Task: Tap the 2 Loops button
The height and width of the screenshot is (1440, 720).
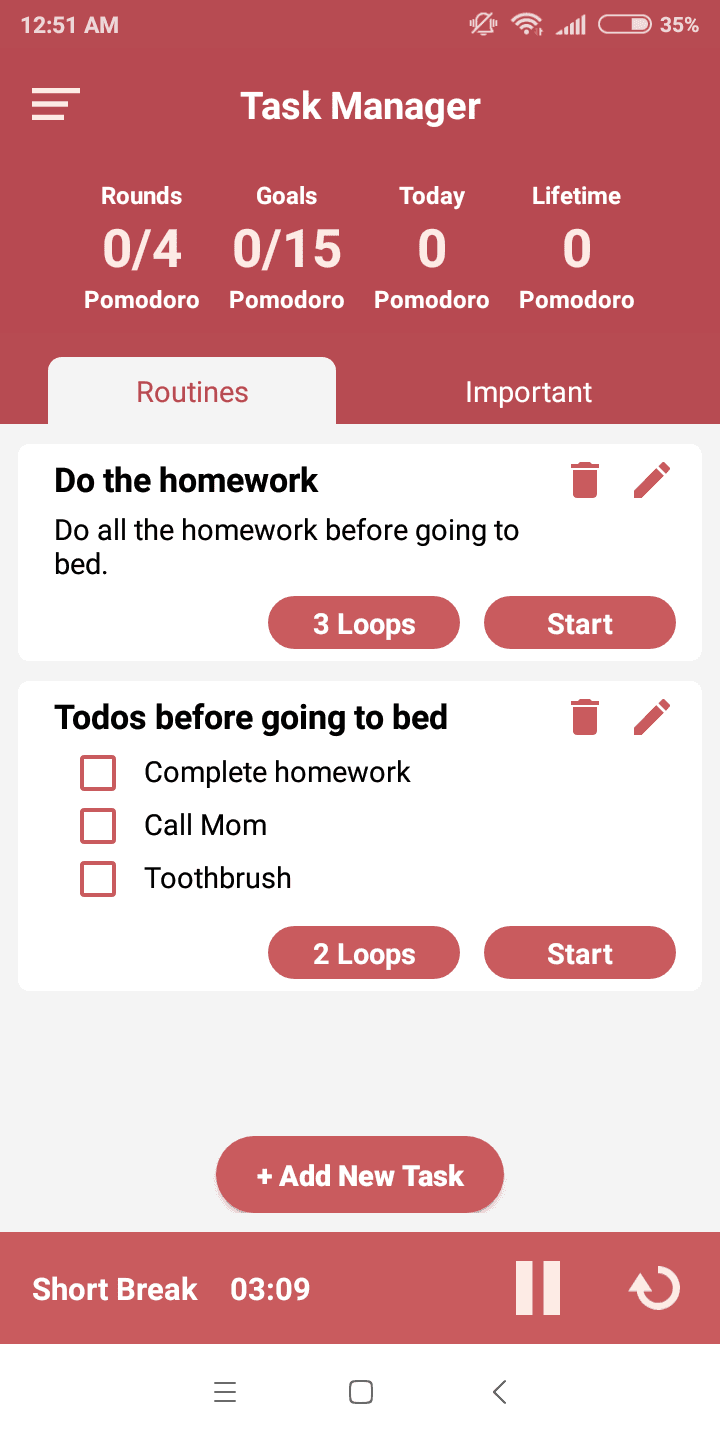Action: [x=364, y=954]
